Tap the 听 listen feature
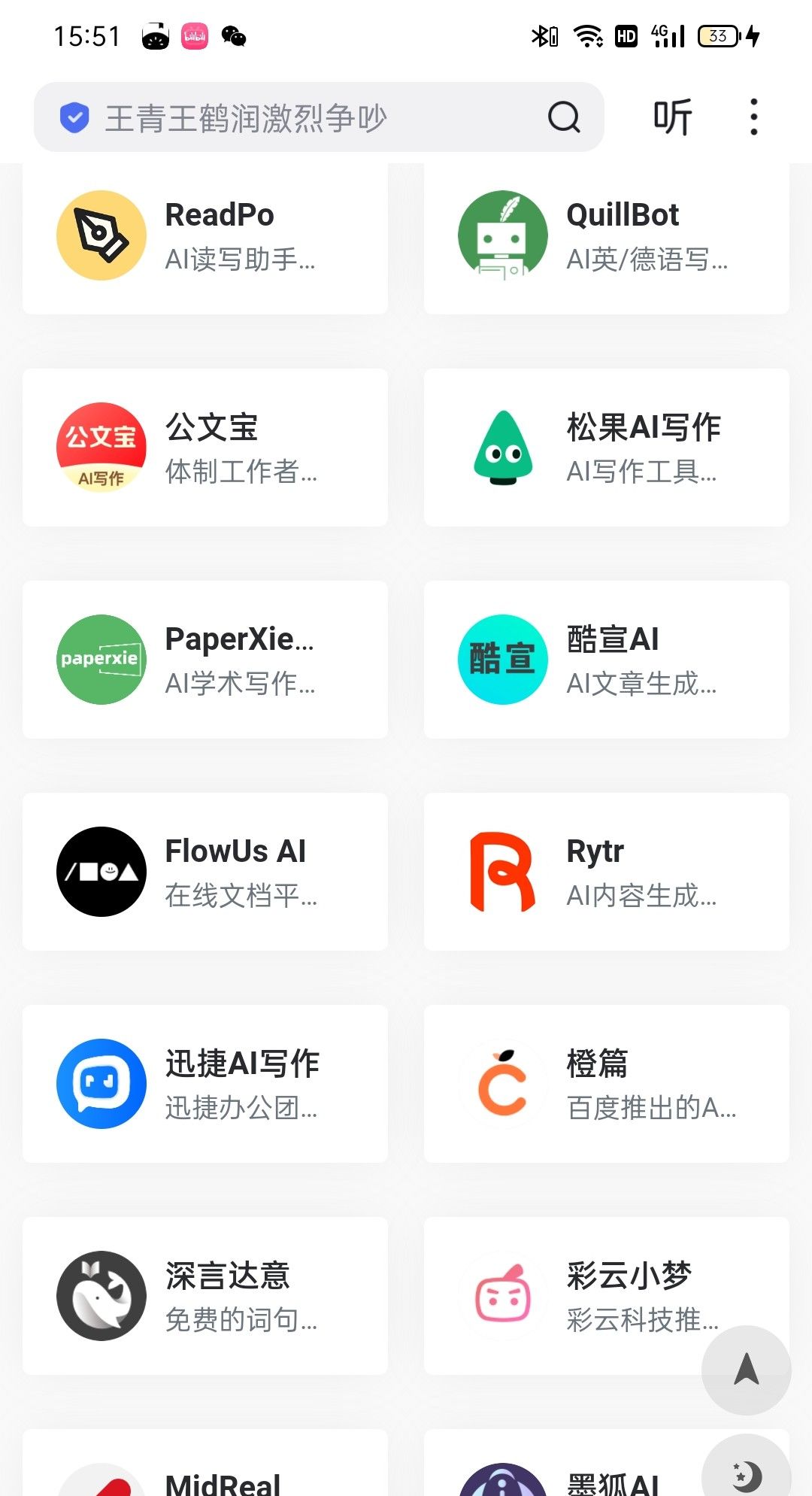812x1496 pixels. pos(671,117)
